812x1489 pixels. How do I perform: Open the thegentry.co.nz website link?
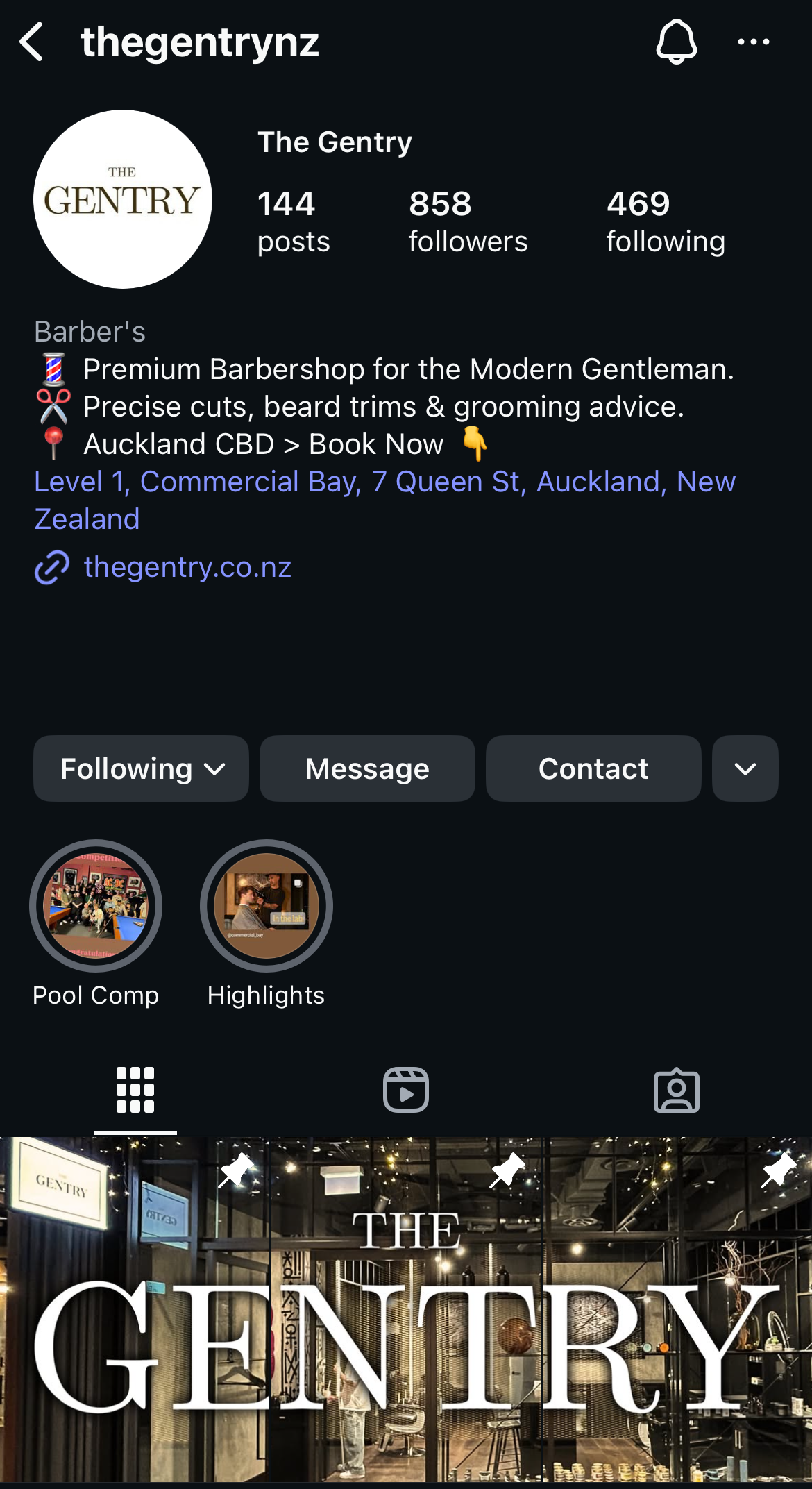coord(187,568)
